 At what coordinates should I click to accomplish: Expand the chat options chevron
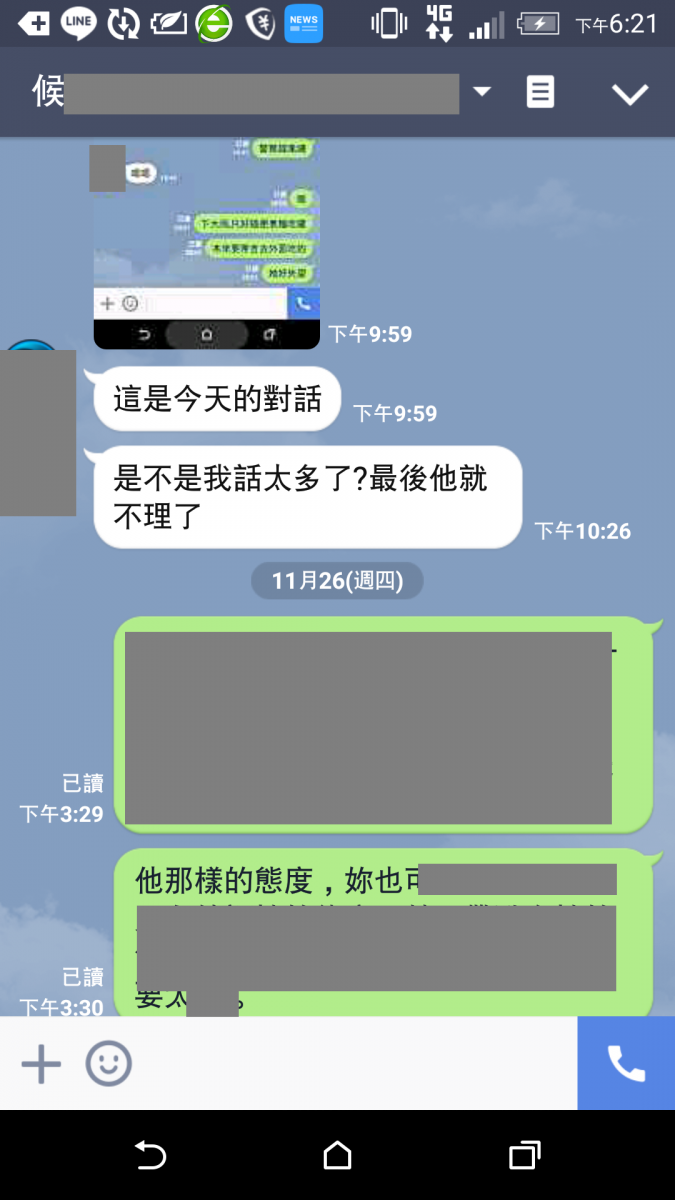630,94
